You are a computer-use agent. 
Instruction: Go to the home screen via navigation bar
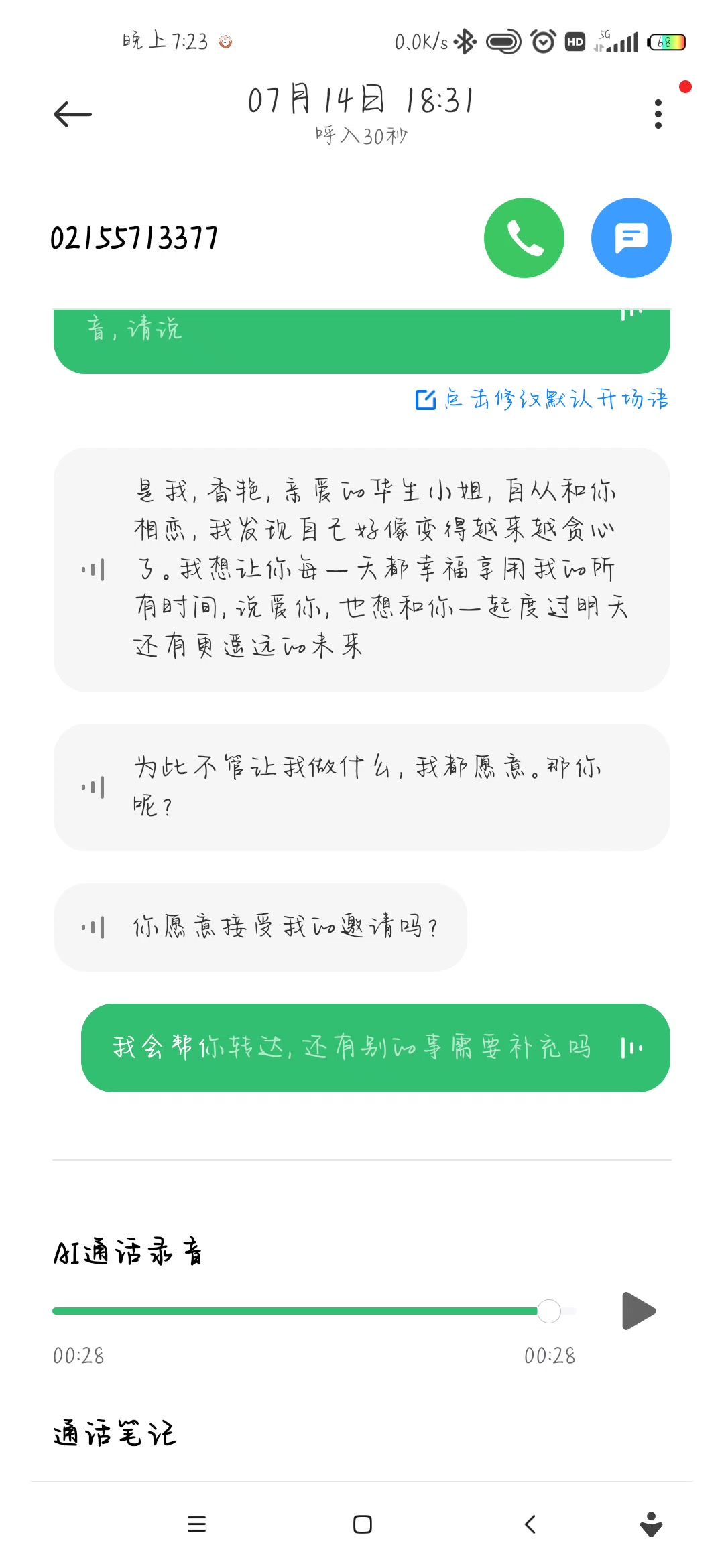pos(363,1524)
